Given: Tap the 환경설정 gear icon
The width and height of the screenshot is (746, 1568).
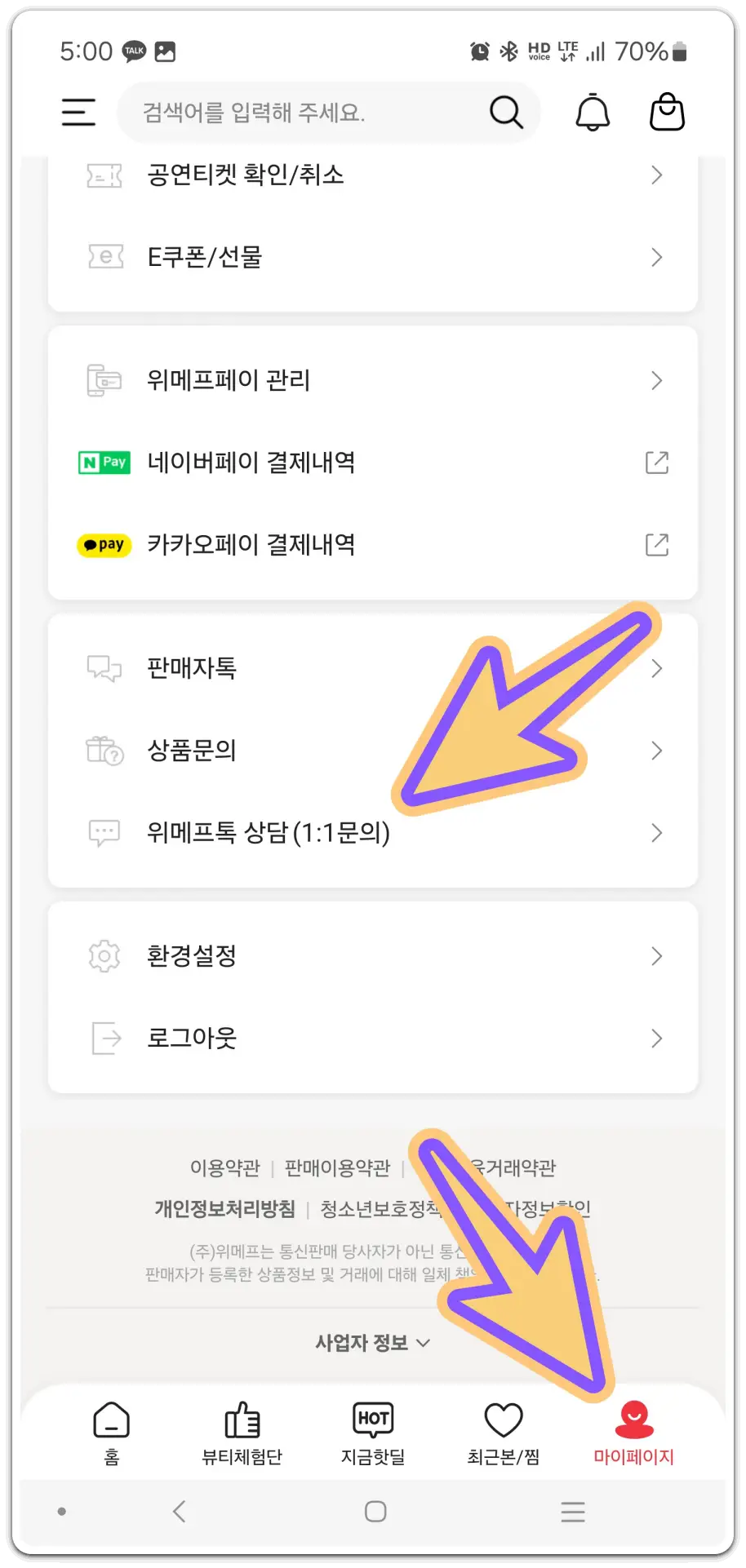Looking at the screenshot, I should coord(104,956).
